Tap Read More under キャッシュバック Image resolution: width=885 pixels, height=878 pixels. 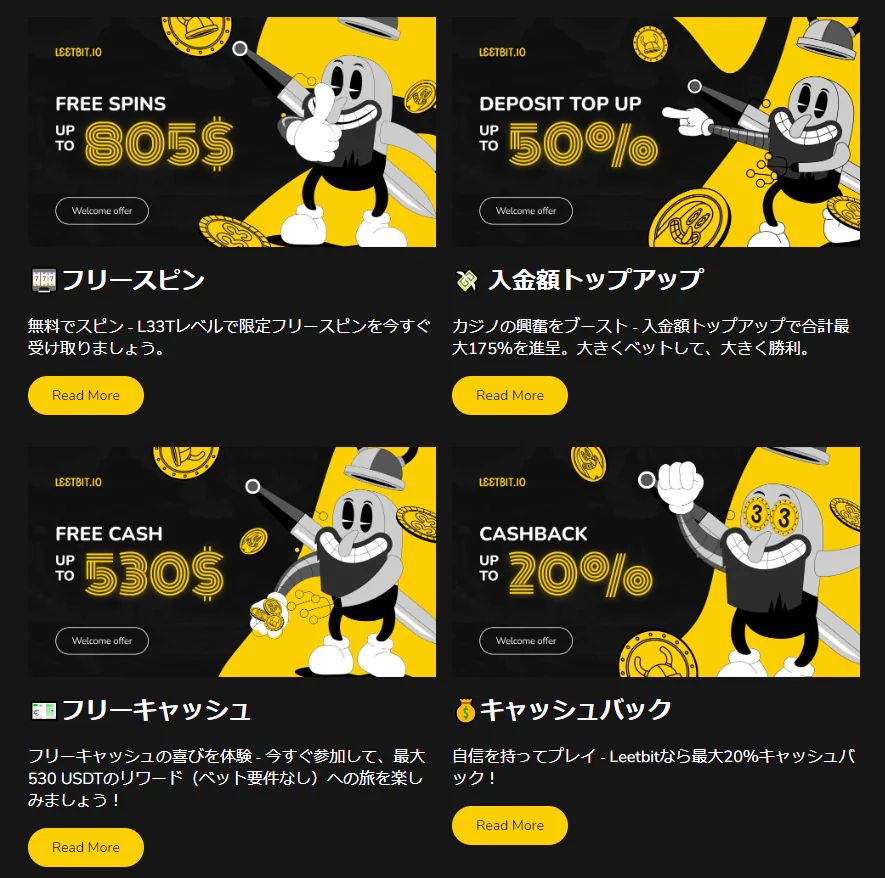coord(509,825)
